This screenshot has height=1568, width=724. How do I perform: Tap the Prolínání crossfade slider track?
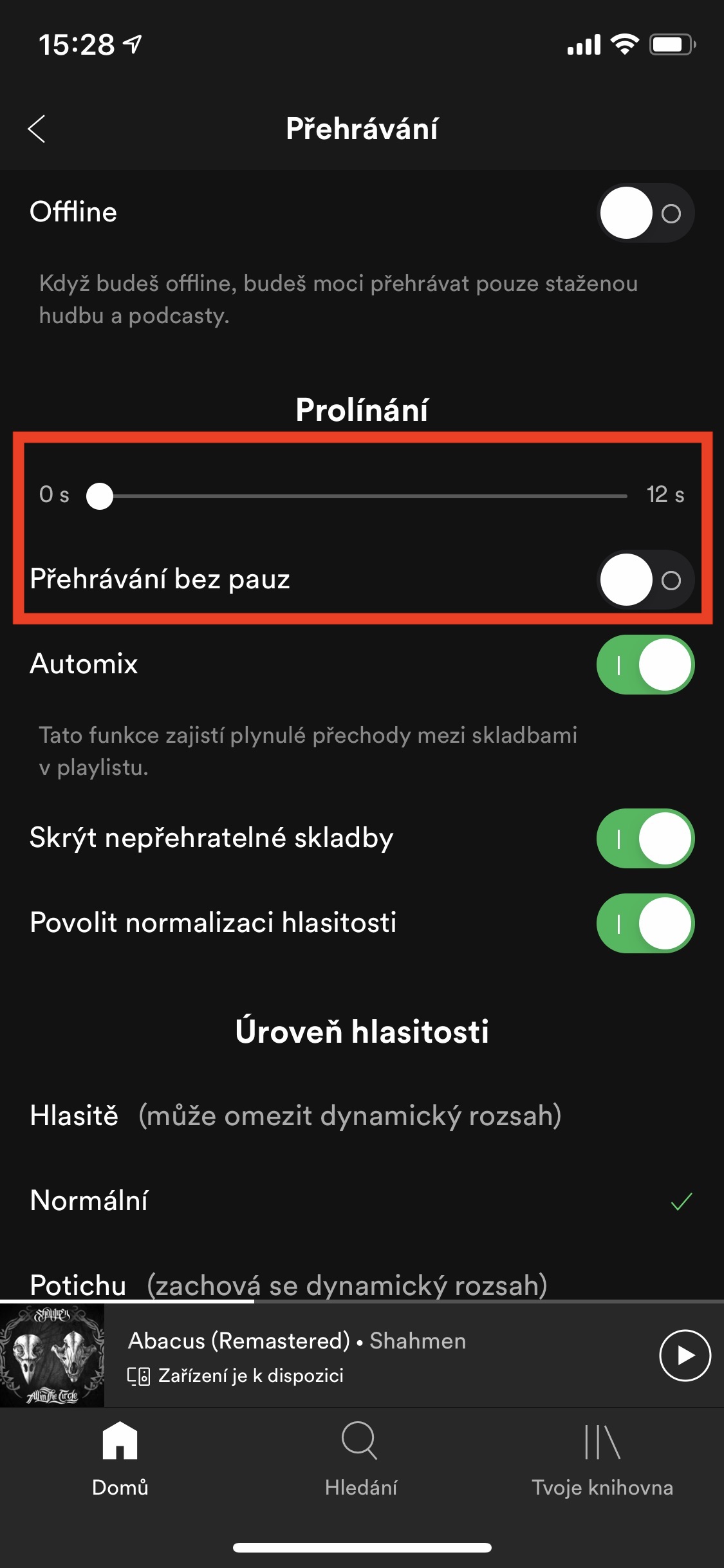(x=363, y=496)
